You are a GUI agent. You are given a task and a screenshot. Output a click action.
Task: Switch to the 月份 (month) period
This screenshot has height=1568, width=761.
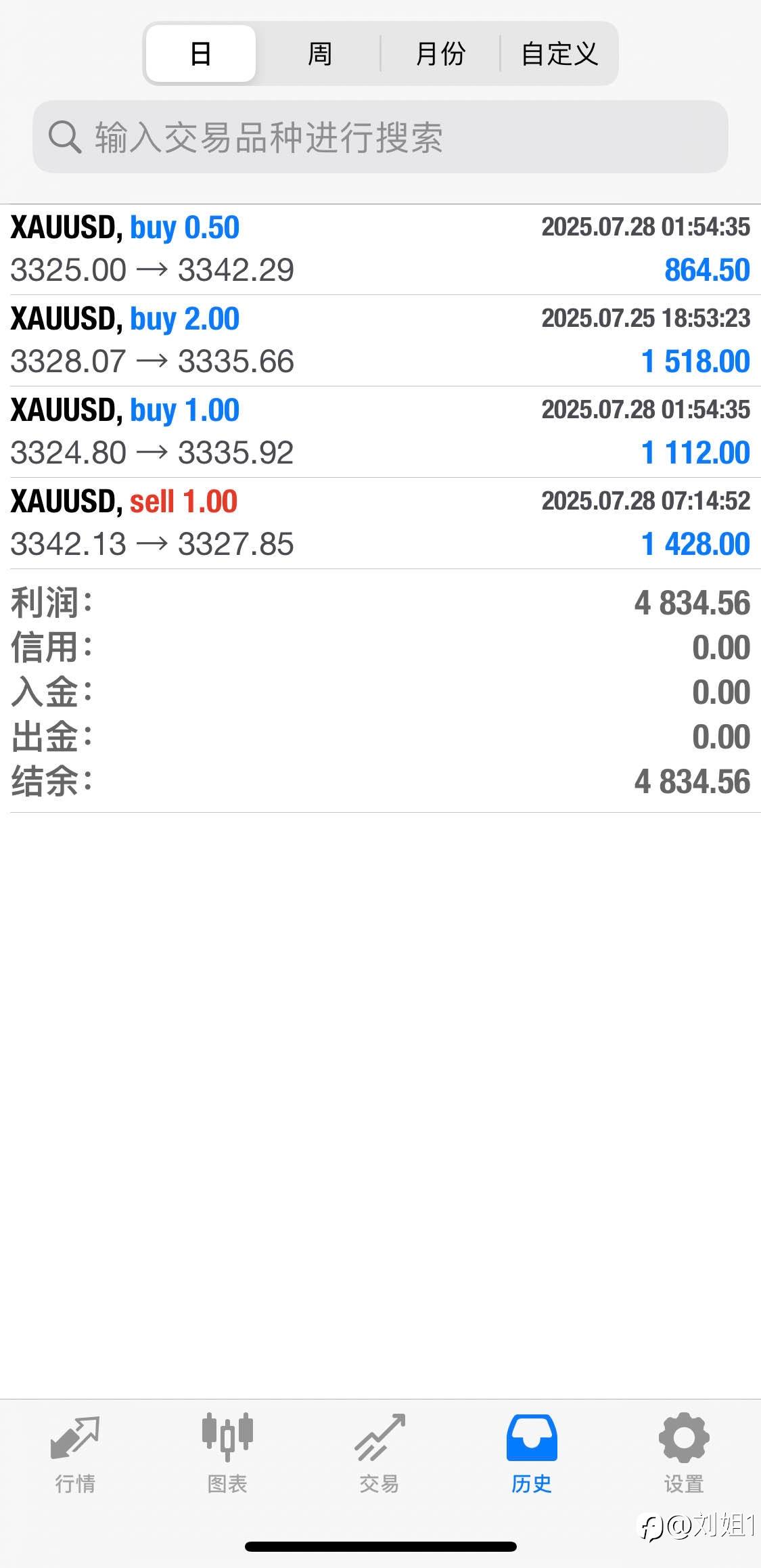pyautogui.click(x=440, y=53)
